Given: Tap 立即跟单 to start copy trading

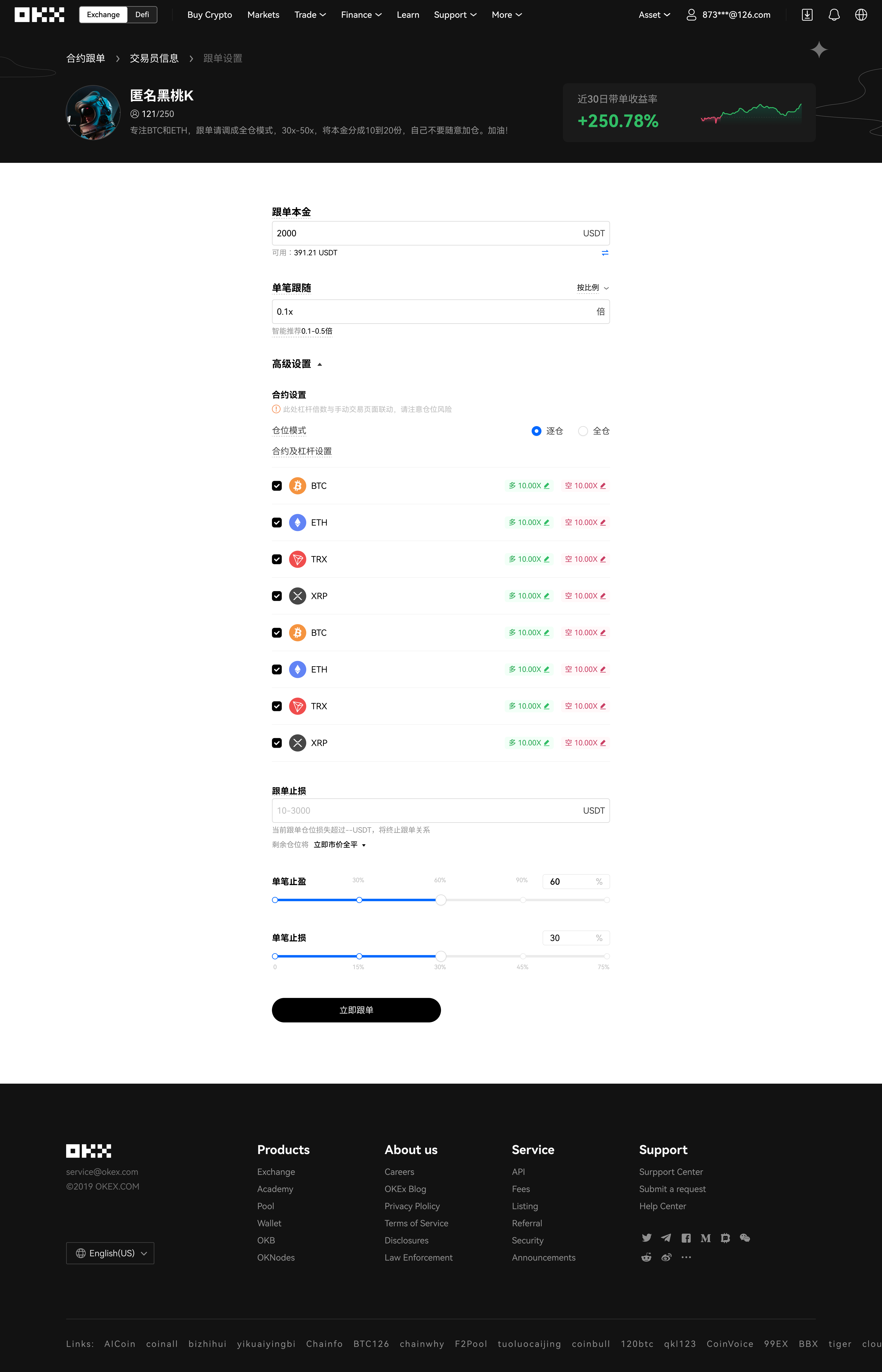Looking at the screenshot, I should 356,1010.
